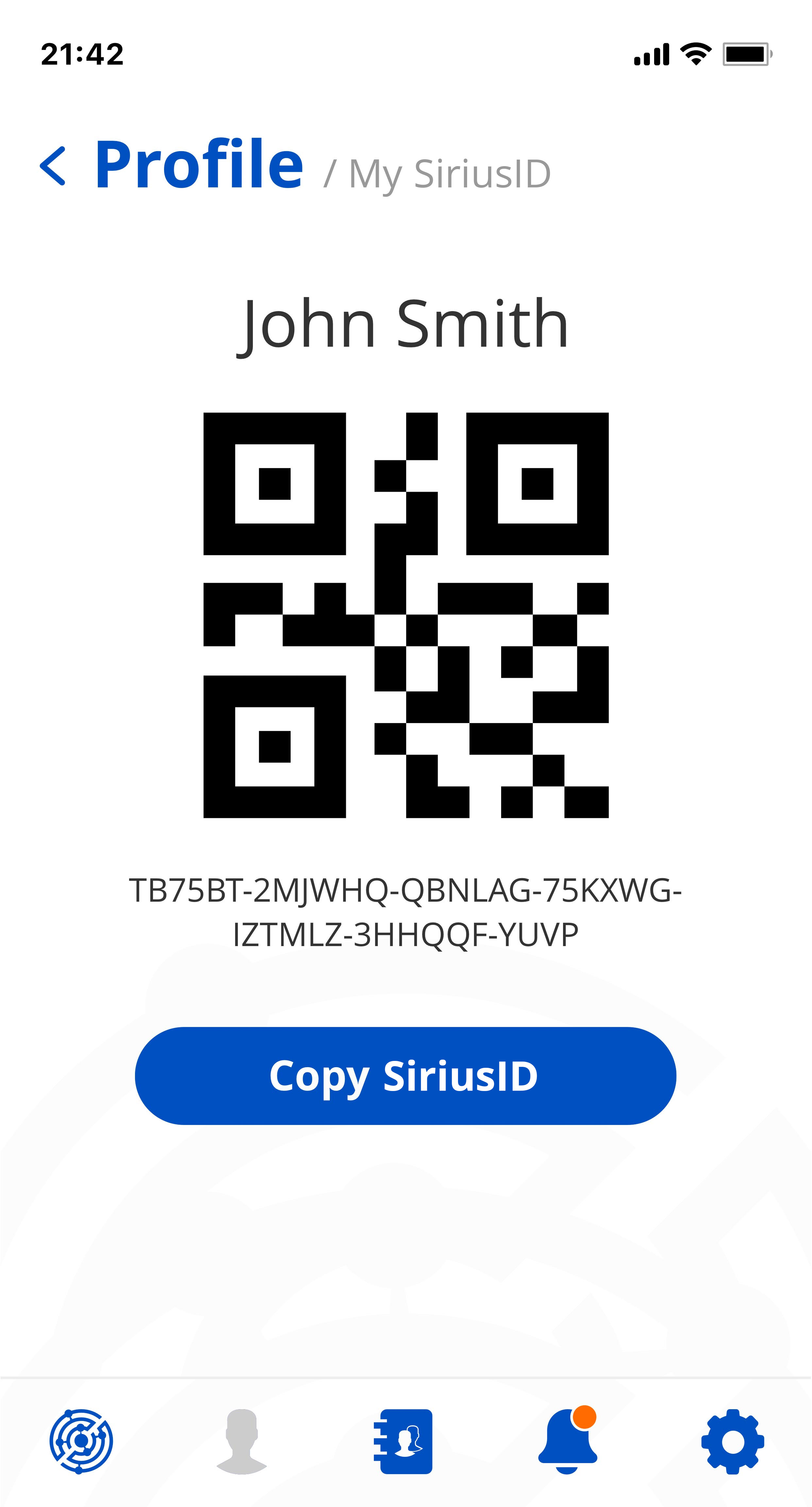Copy the SiriusID to clipboard
Image resolution: width=812 pixels, height=1507 pixels.
coord(406,1076)
